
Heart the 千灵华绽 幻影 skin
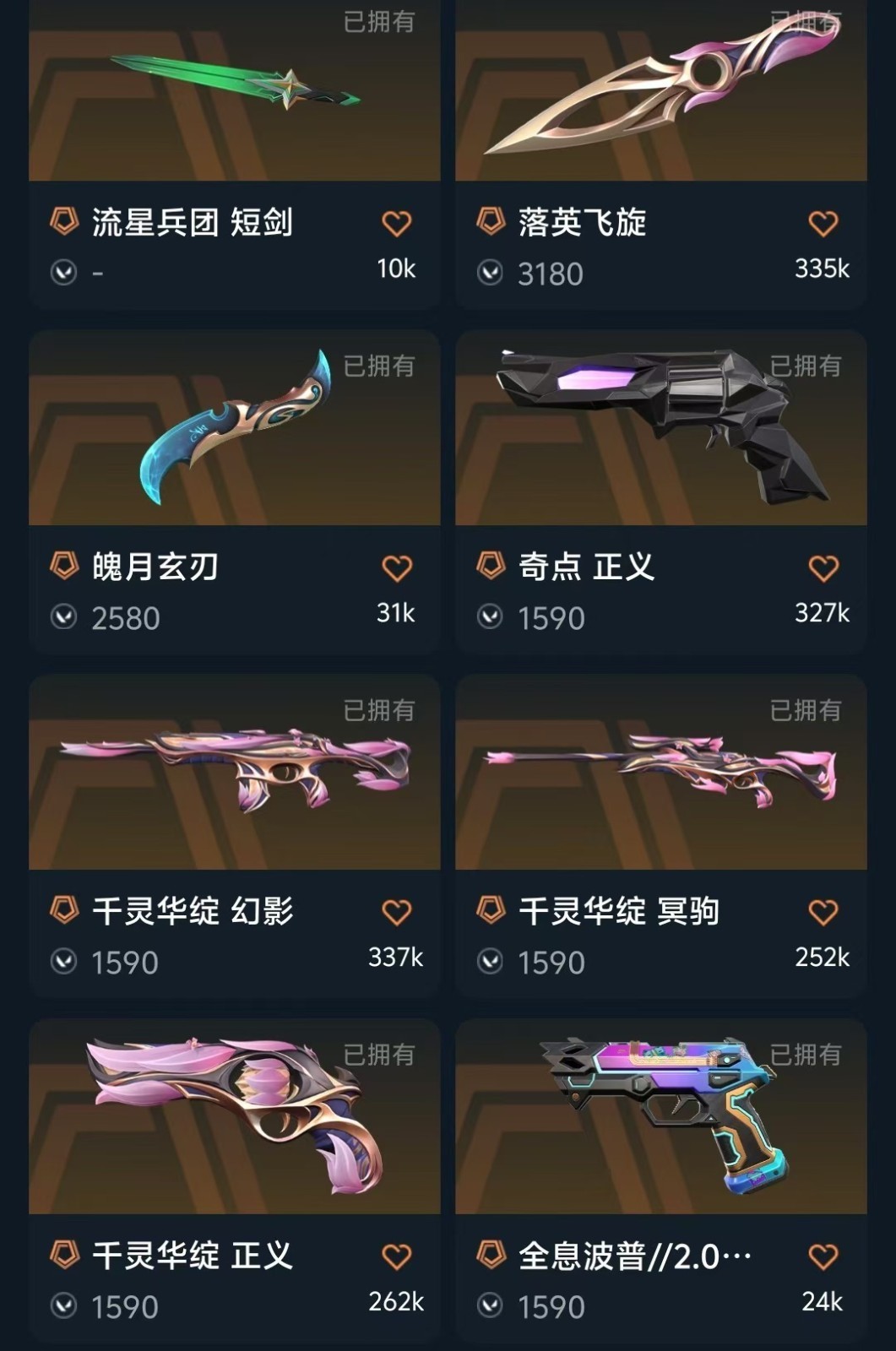pos(396,913)
